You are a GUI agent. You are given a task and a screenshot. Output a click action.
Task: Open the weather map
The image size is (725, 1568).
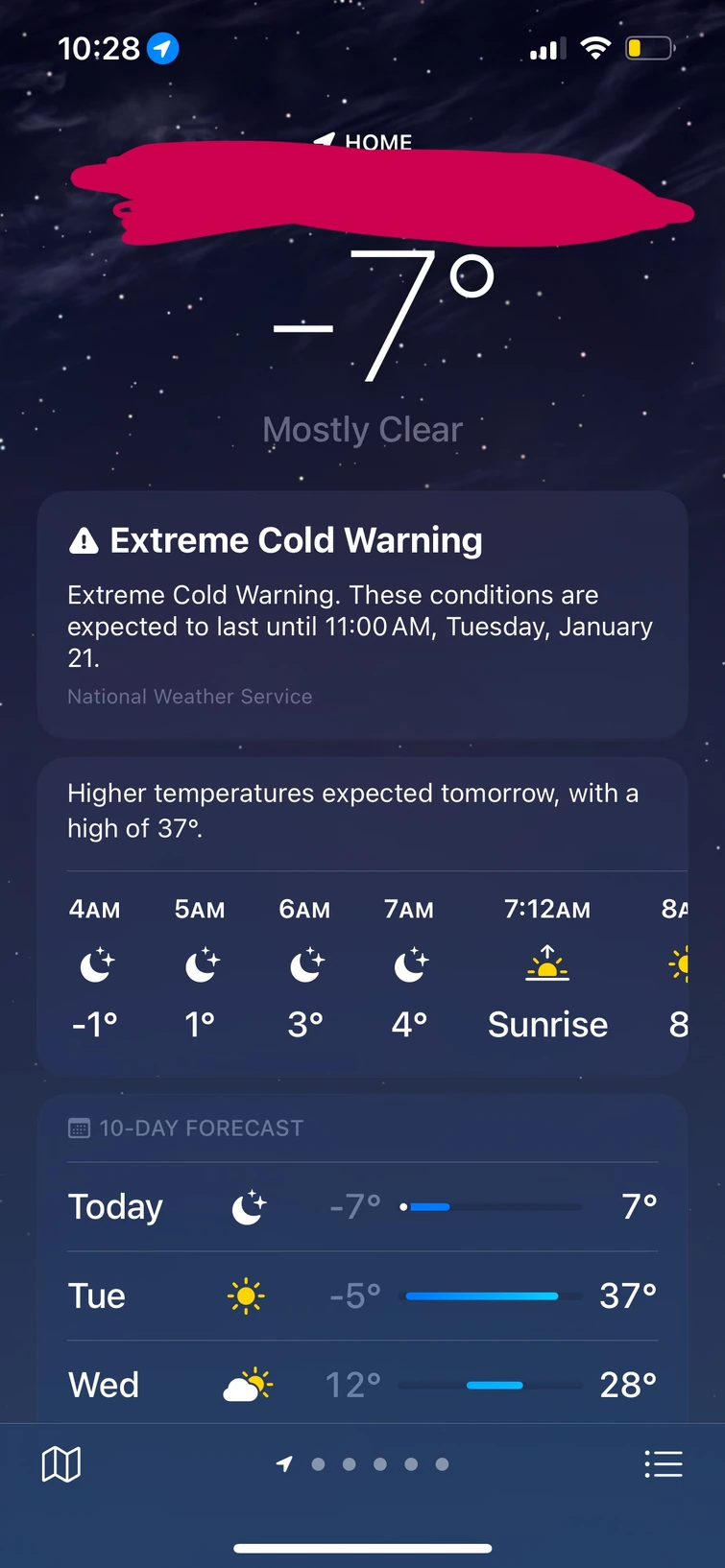click(60, 1463)
